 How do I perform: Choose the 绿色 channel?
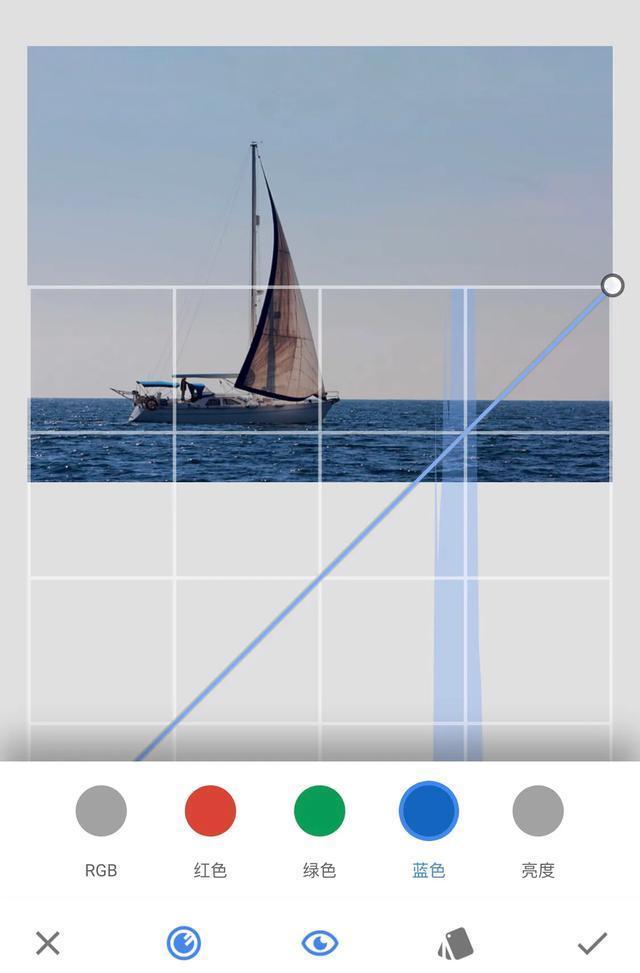click(x=319, y=811)
